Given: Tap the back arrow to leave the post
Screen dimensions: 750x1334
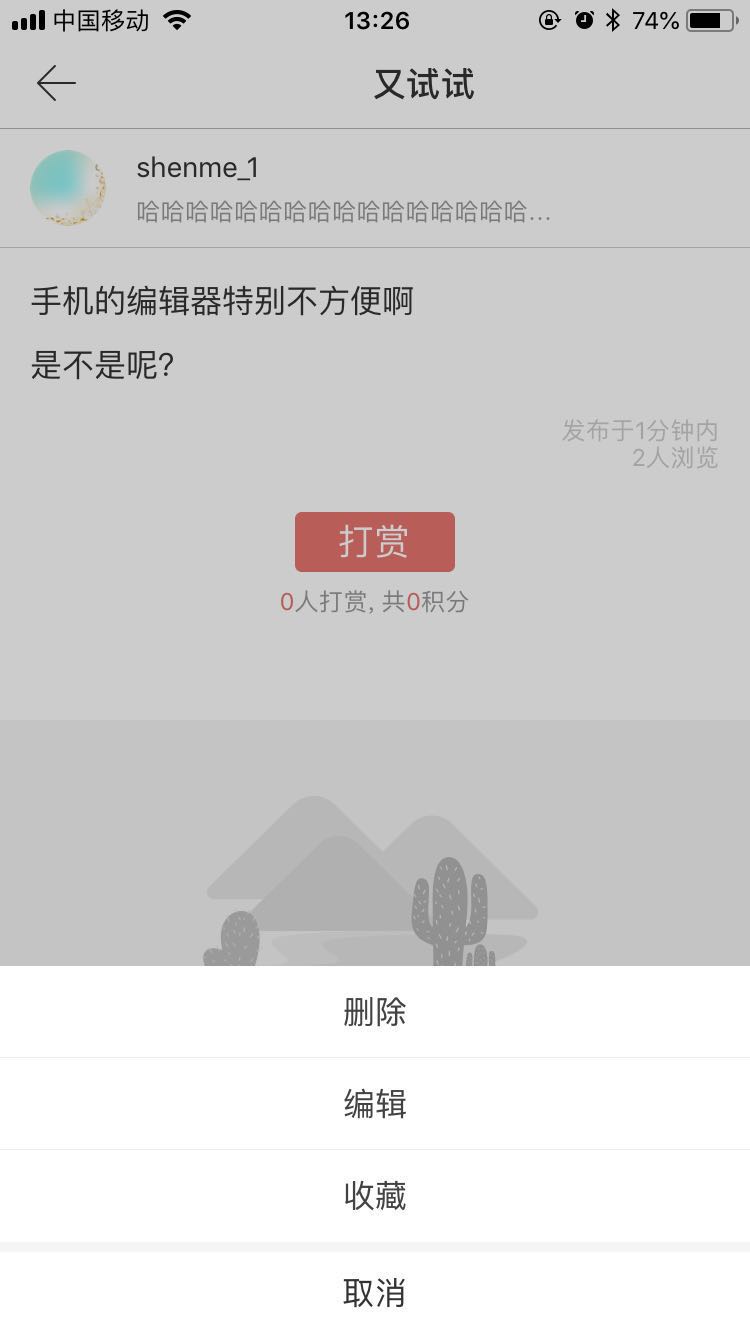Looking at the screenshot, I should click(x=55, y=82).
